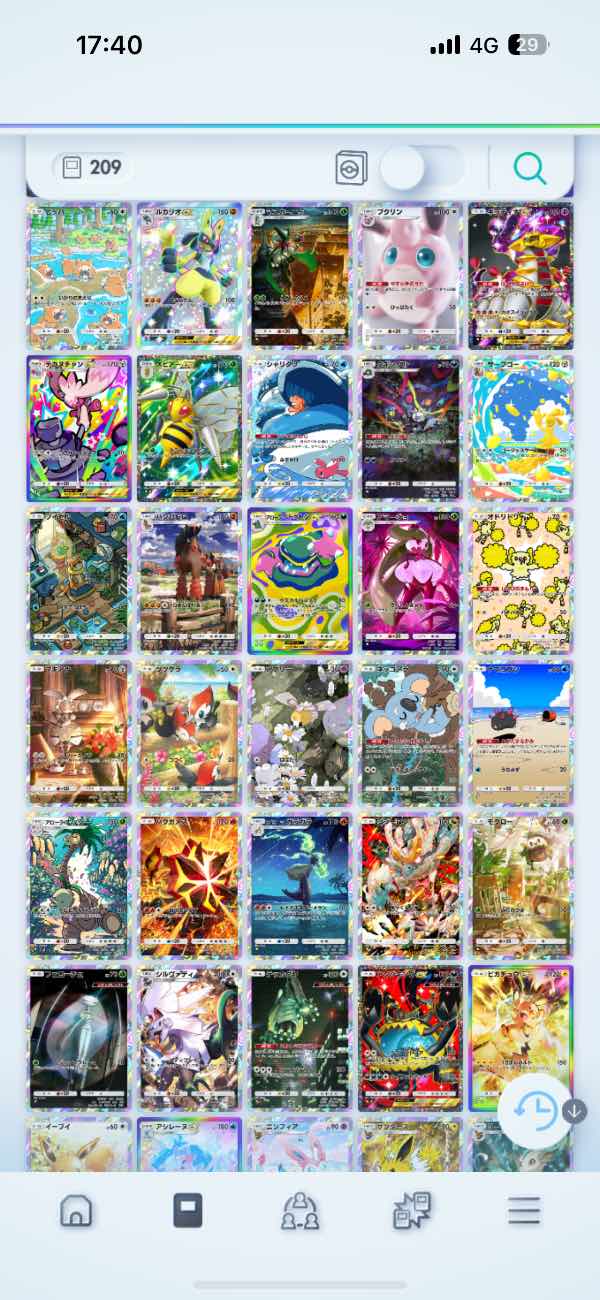
Task: Switch to the battle tab
Action: click(x=411, y=1211)
